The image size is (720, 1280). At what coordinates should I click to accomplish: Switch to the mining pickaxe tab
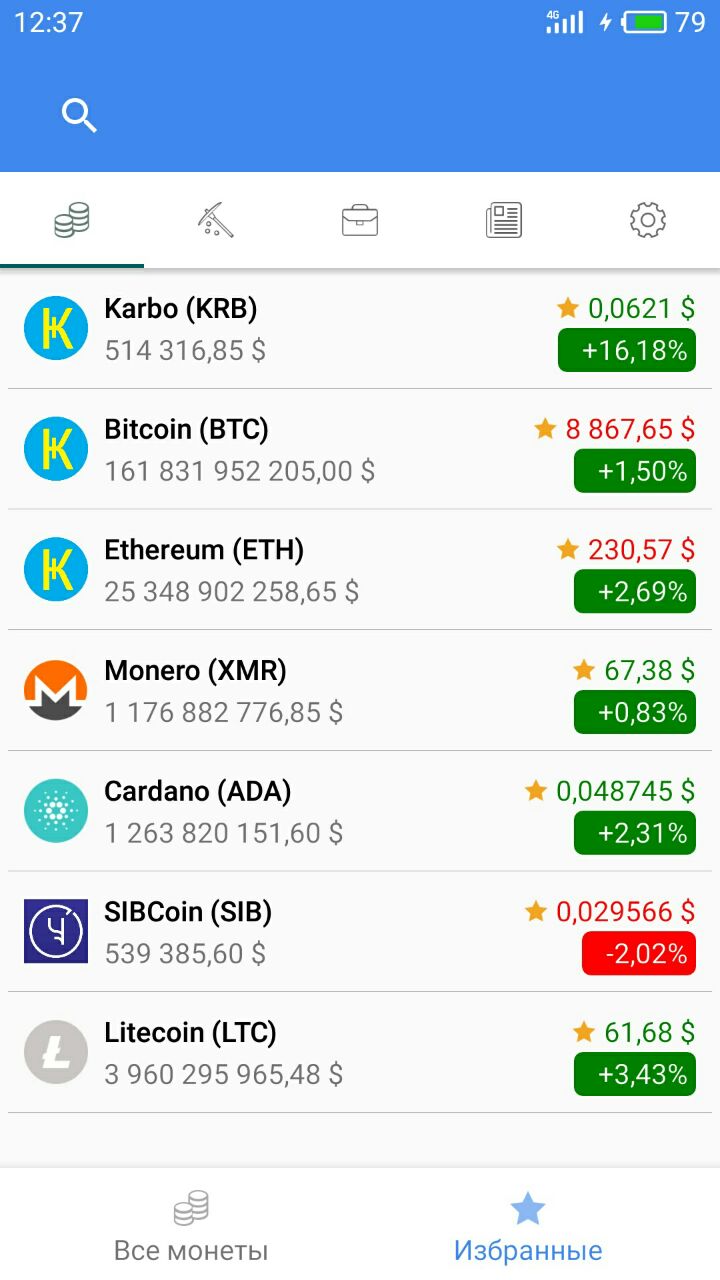pyautogui.click(x=216, y=220)
